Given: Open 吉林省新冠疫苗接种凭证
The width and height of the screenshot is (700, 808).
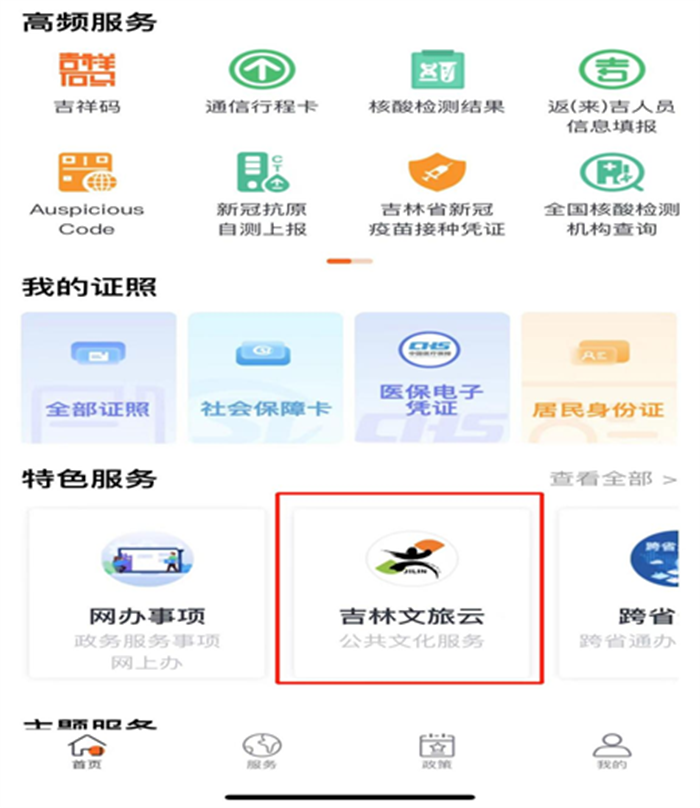Looking at the screenshot, I should click(x=436, y=190).
